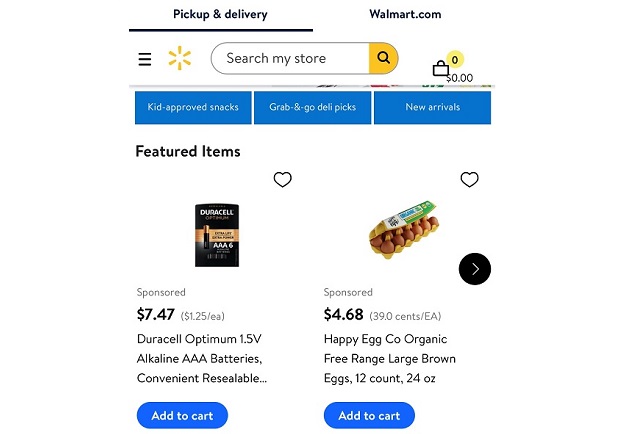
Task: Go to Walmart home via spark logo
Action: (x=179, y=58)
